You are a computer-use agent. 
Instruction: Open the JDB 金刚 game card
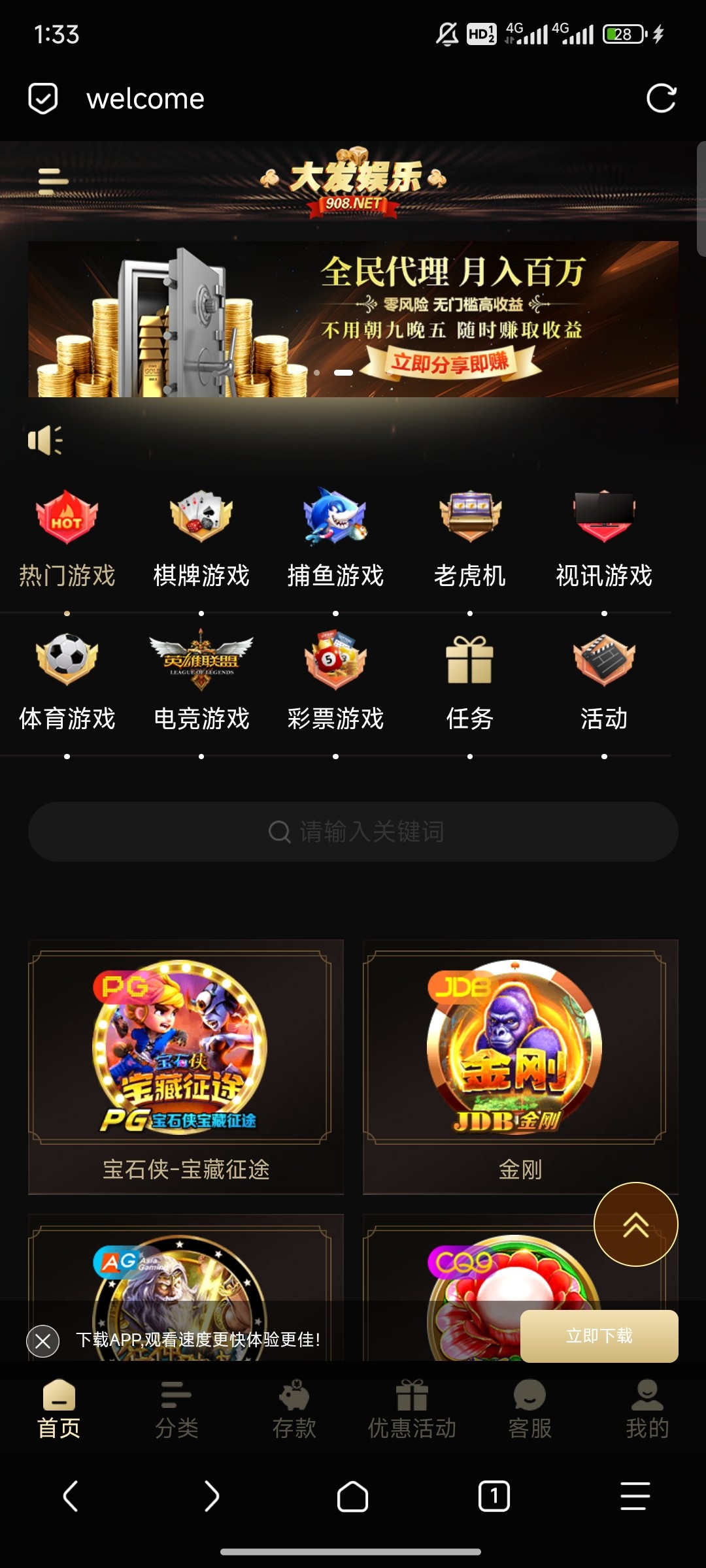click(520, 1066)
